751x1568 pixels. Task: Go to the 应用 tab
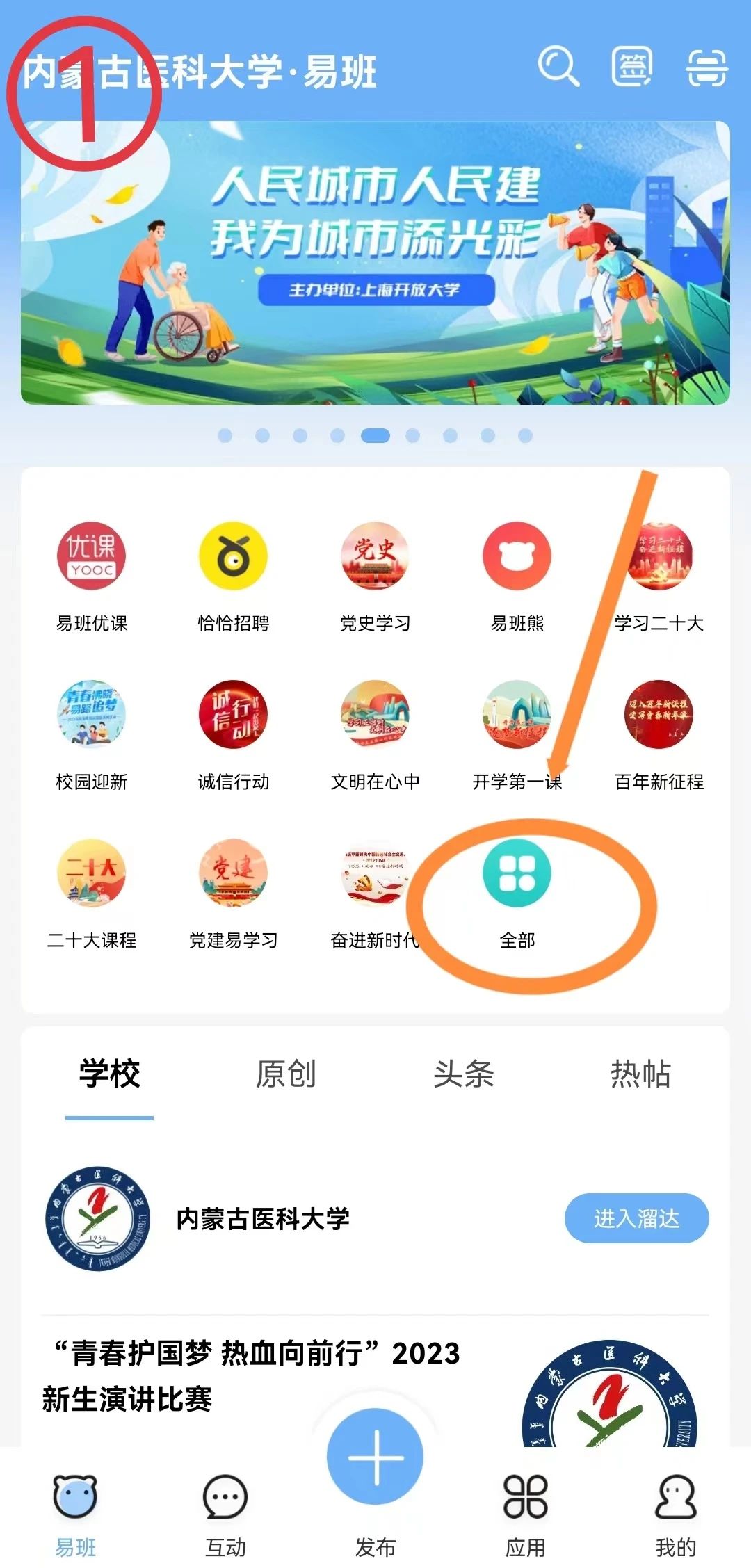pos(526,1510)
